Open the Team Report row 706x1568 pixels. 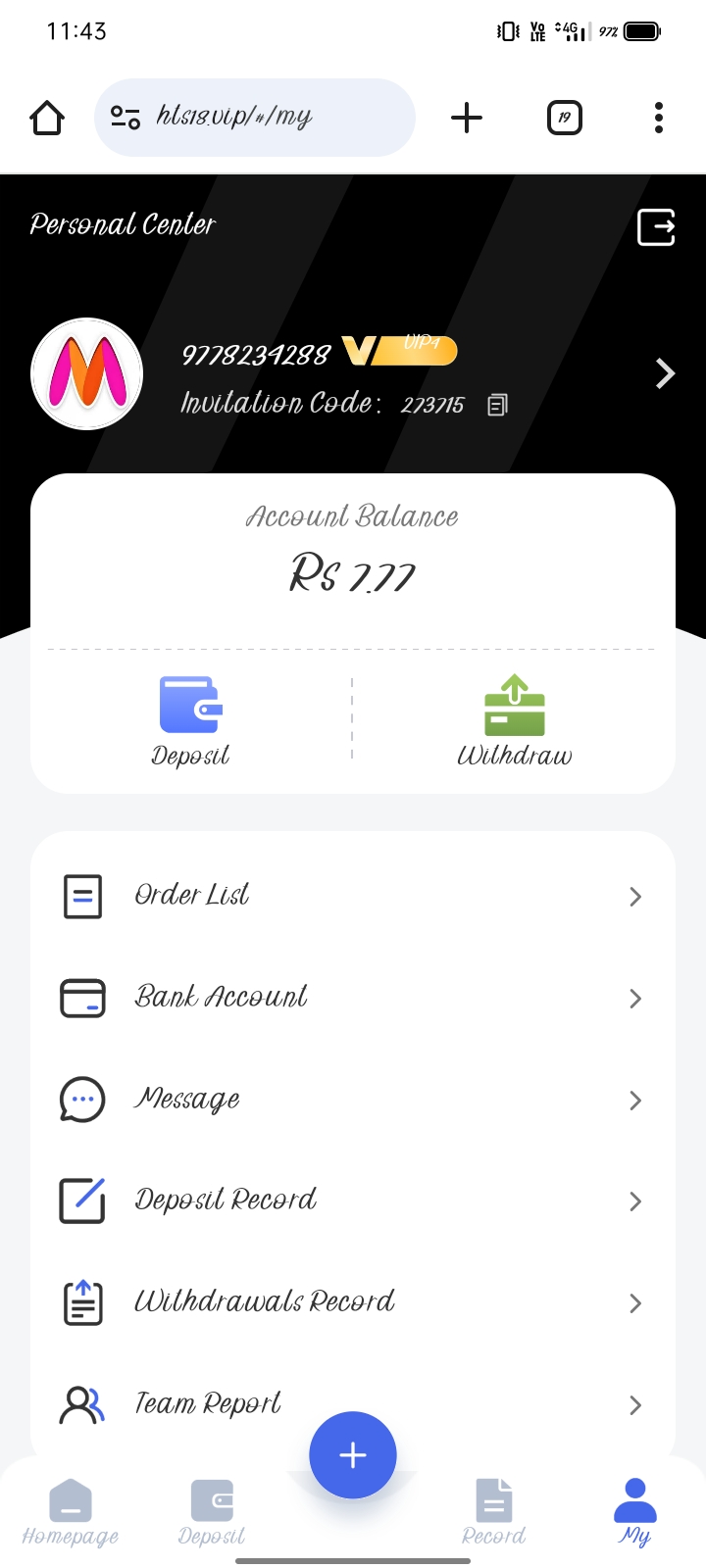click(x=353, y=1404)
